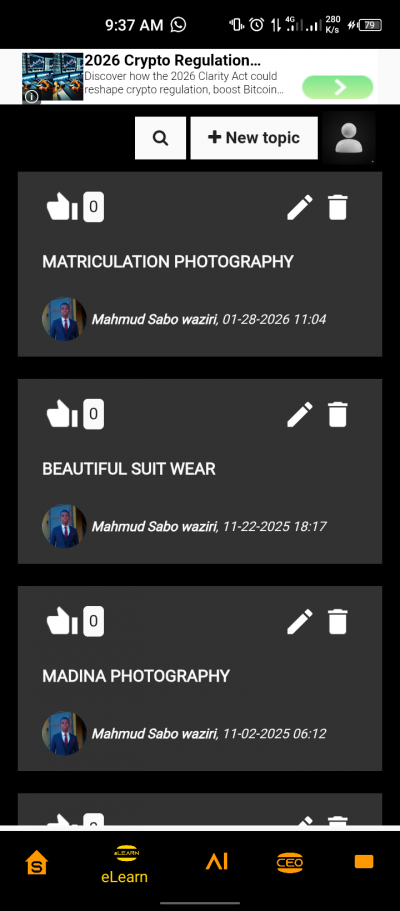Edit the MADINA PHOTOGRAPHY topic
This screenshot has height=911, width=400.
pyautogui.click(x=300, y=622)
